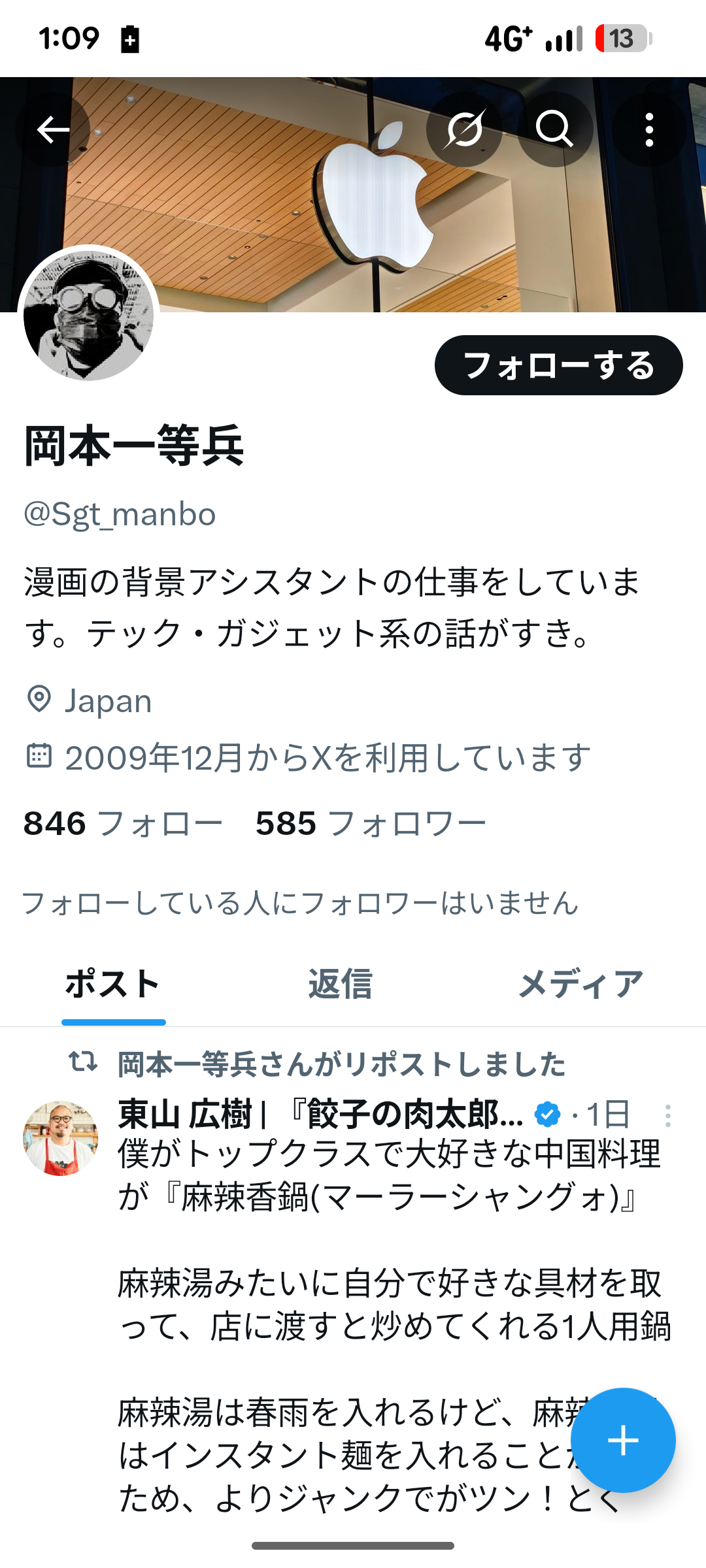Open the 846 フォロー list
This screenshot has height=1568, width=706.
point(123,823)
